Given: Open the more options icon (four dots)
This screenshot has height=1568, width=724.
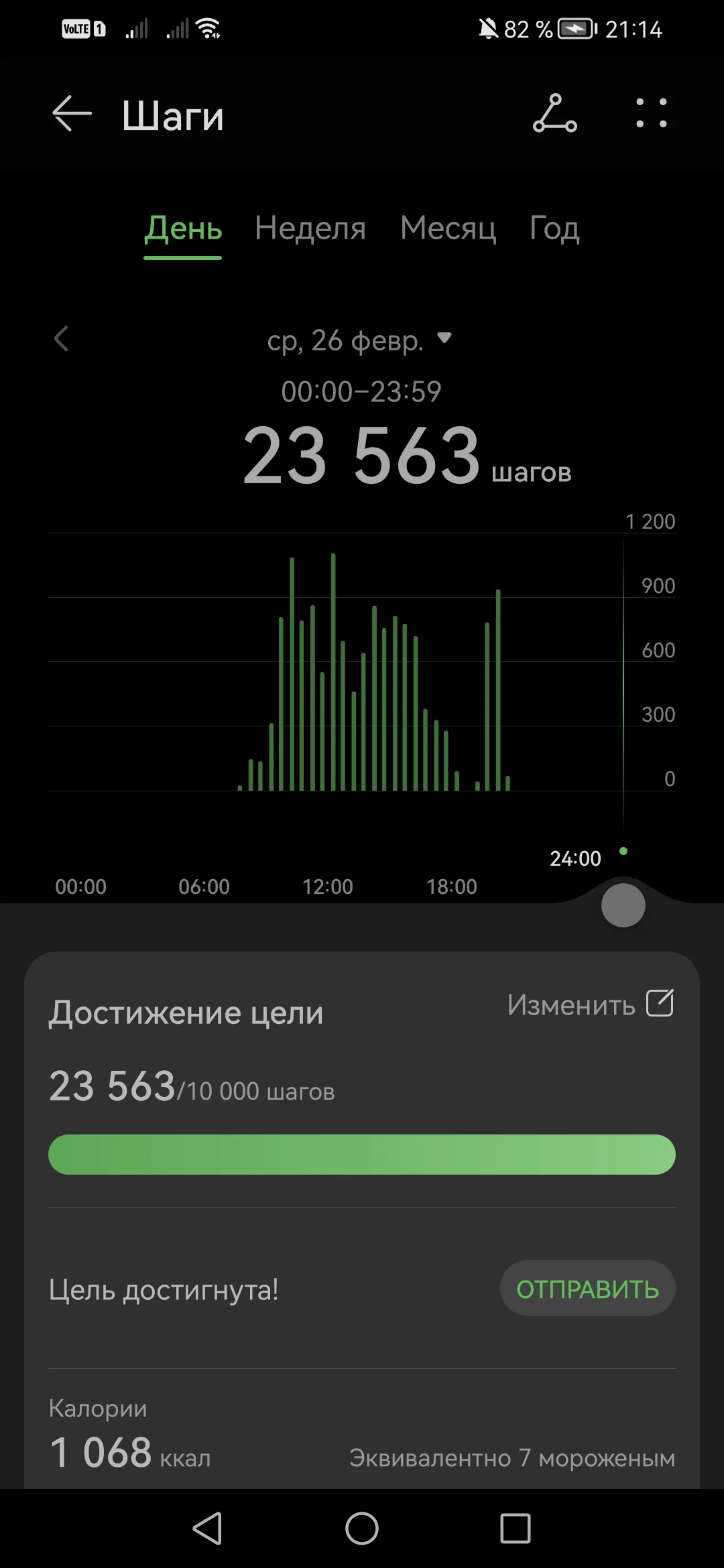Looking at the screenshot, I should click(x=650, y=113).
